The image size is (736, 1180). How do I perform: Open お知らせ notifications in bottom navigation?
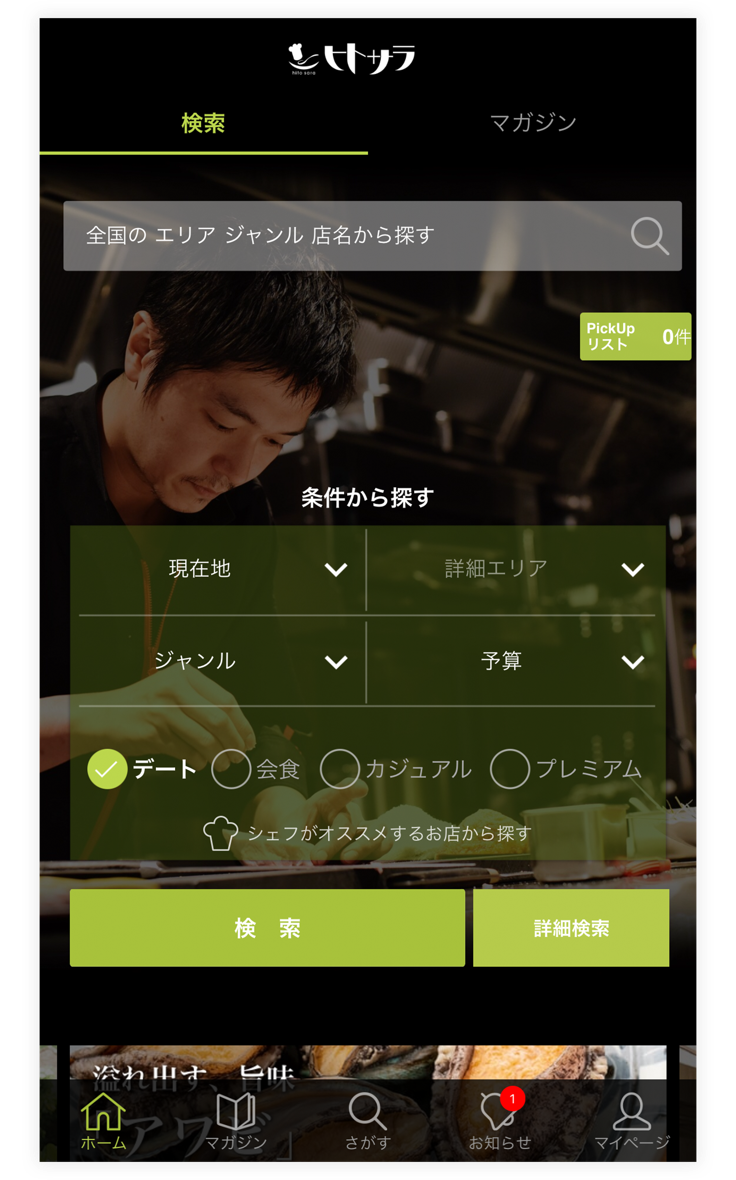coord(499,1122)
